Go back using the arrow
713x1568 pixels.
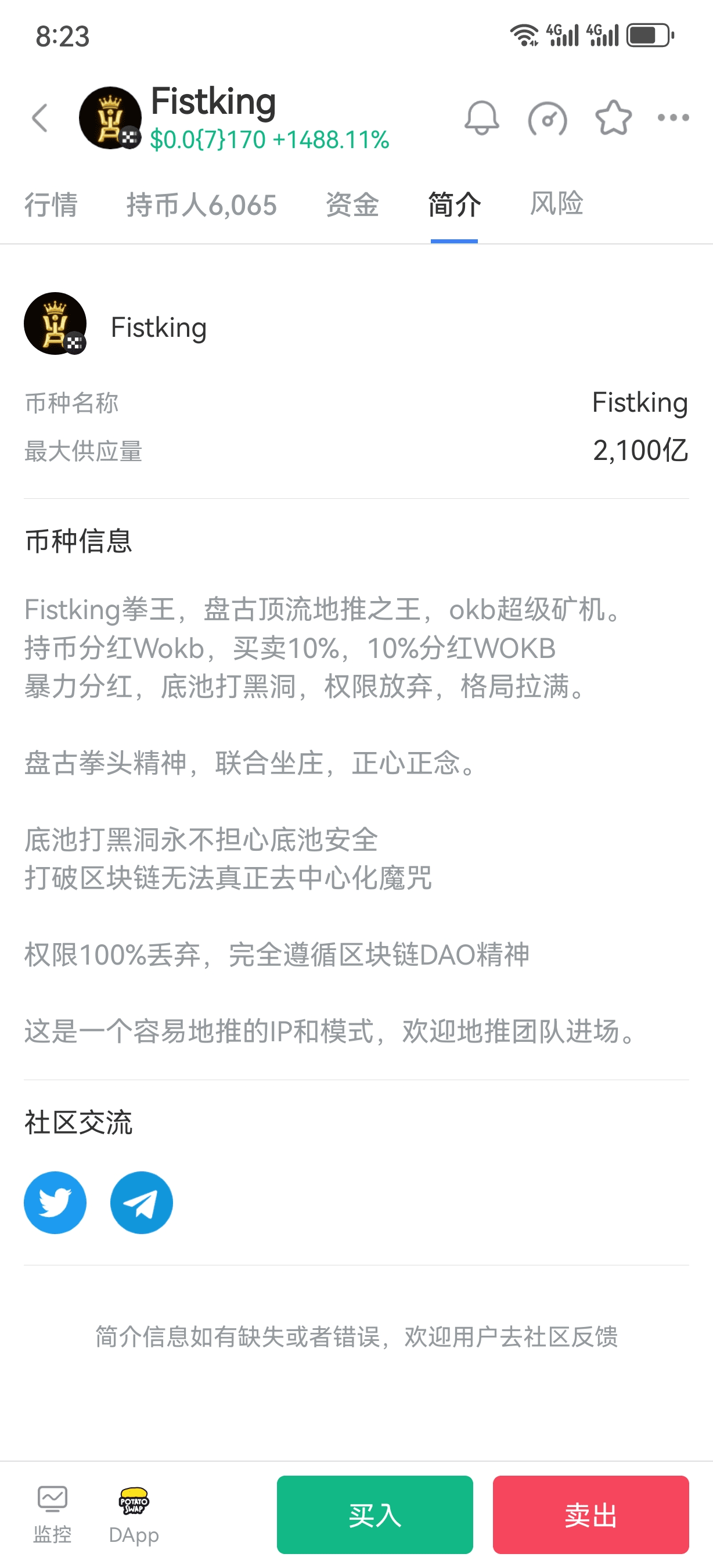click(x=40, y=118)
